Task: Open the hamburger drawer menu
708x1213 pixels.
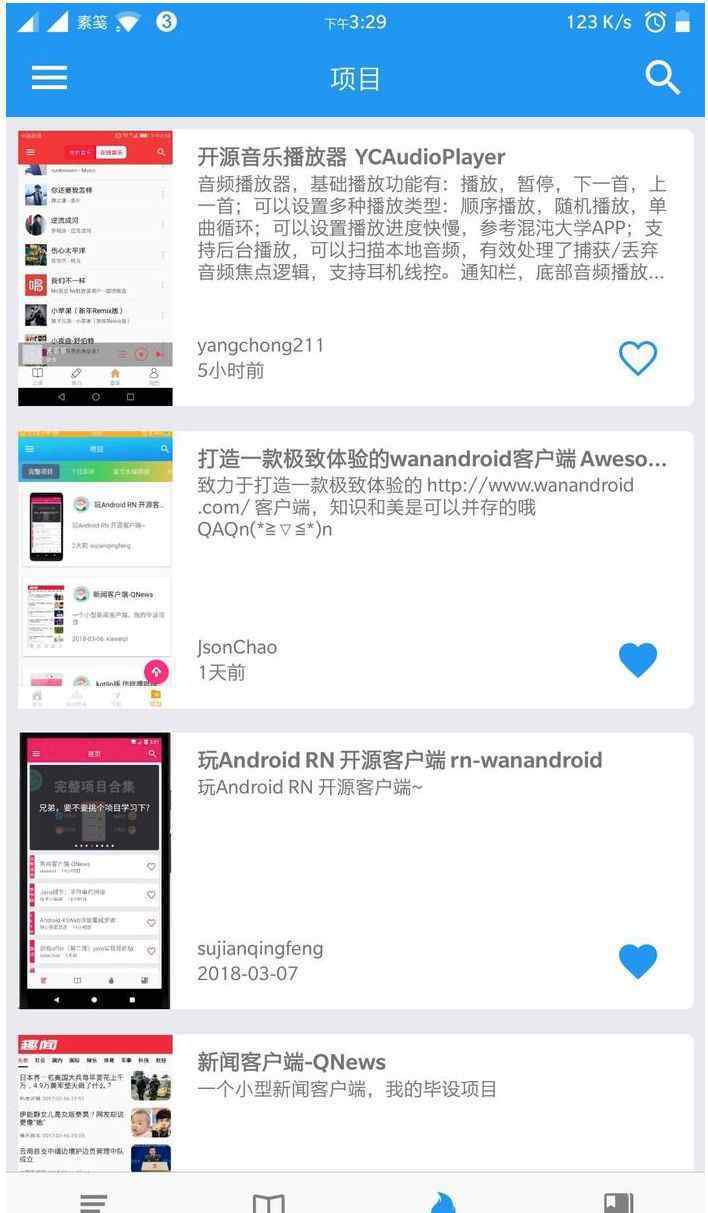Action: 49,78
